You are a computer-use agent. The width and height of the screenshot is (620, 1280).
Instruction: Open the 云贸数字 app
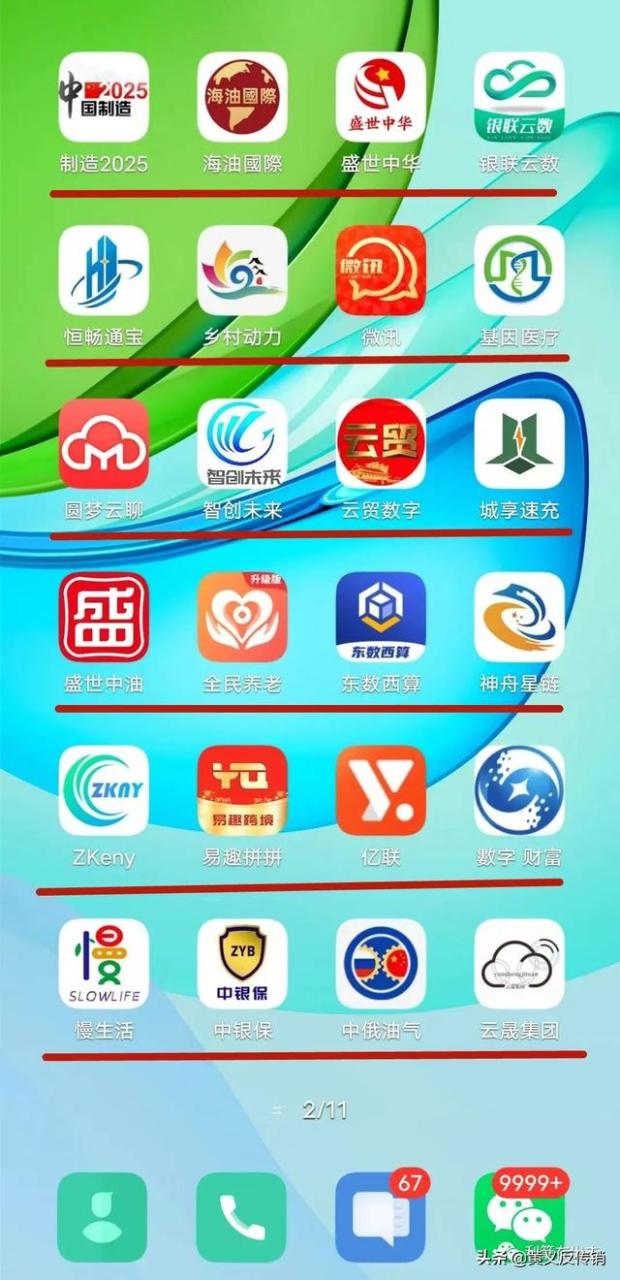tap(381, 444)
